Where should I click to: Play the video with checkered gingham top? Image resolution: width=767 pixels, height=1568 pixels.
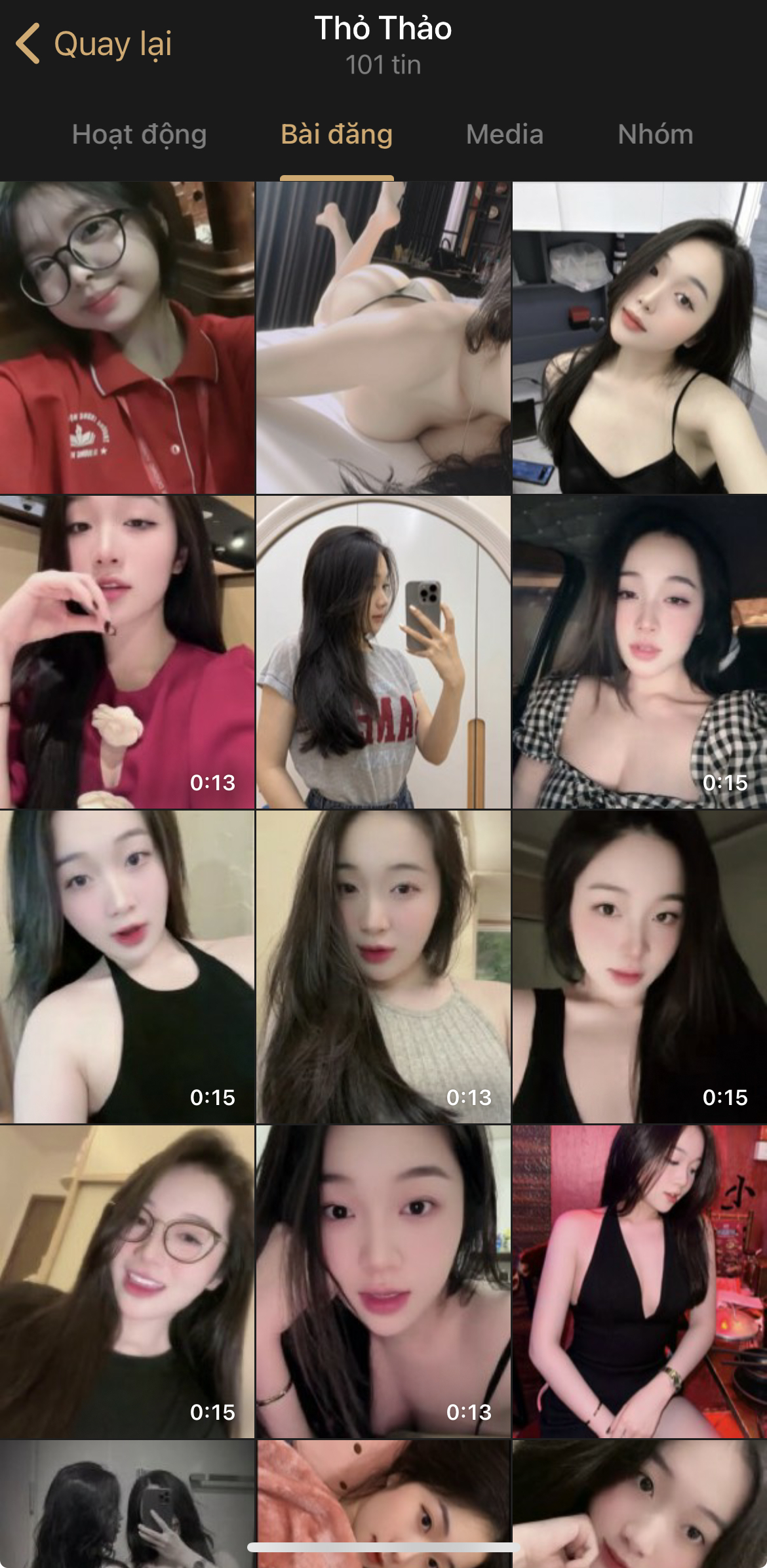tap(639, 652)
